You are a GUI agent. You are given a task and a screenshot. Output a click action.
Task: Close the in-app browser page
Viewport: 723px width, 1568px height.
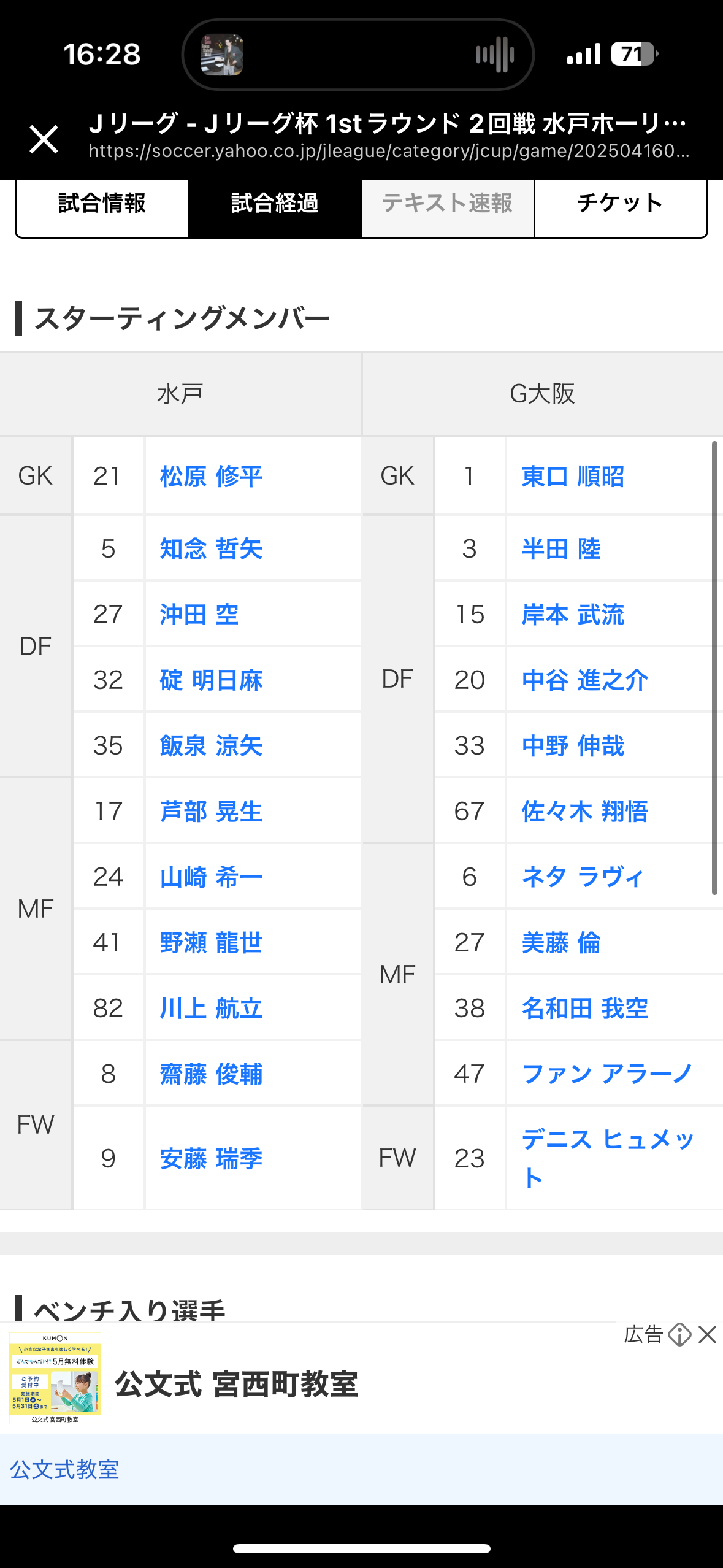(44, 139)
